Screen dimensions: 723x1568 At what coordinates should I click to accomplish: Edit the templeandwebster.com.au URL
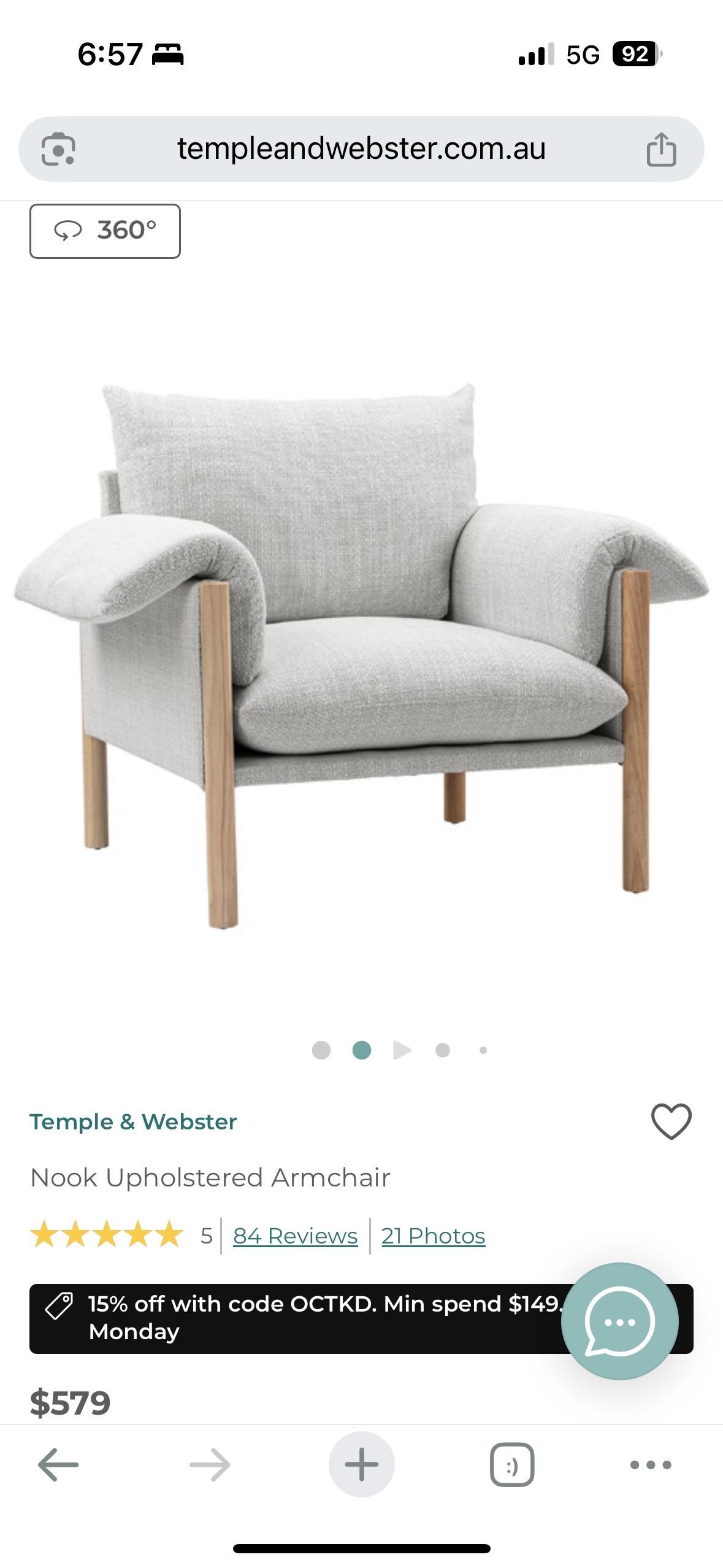click(x=361, y=149)
